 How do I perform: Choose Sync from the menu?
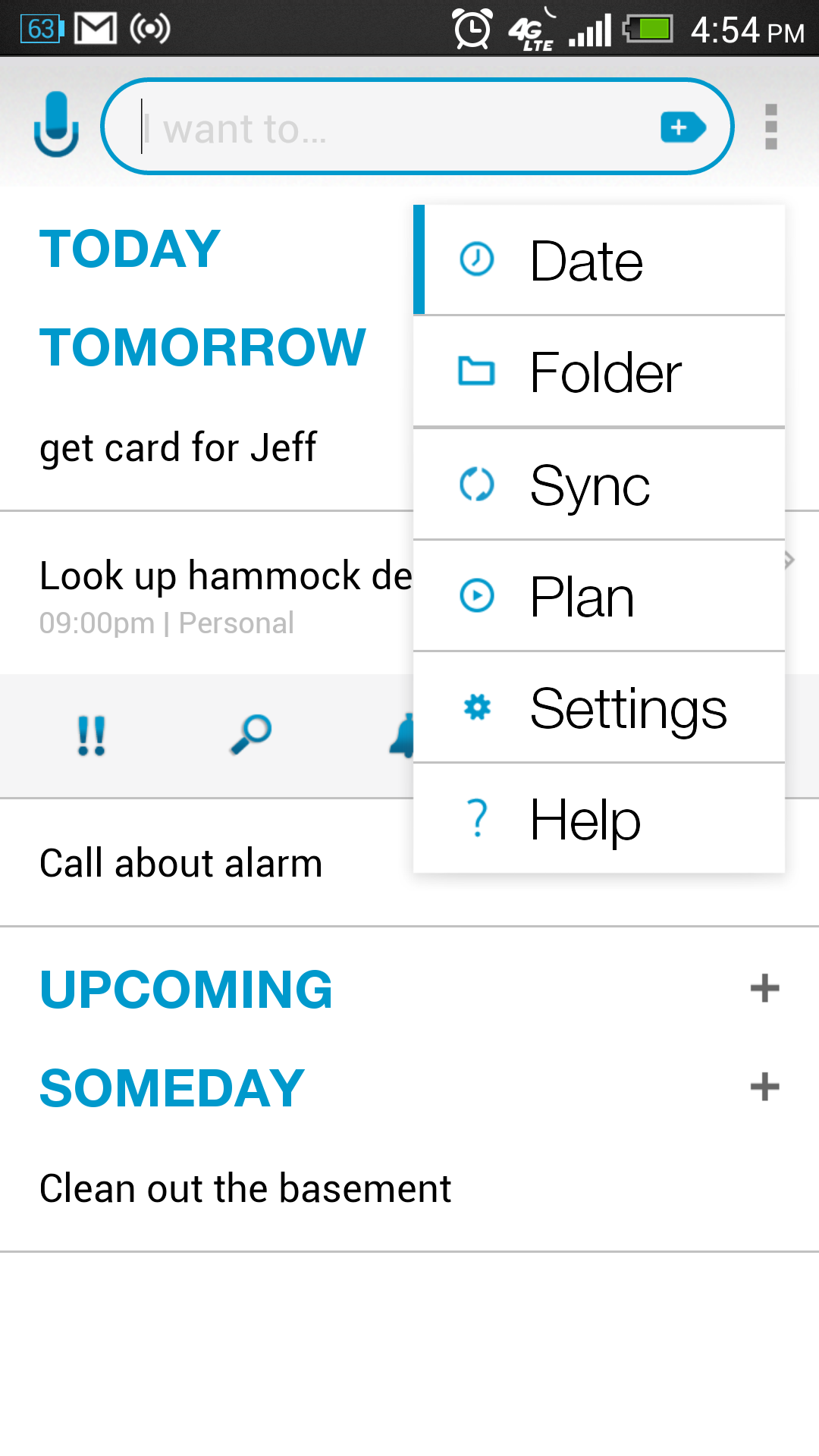pos(590,484)
